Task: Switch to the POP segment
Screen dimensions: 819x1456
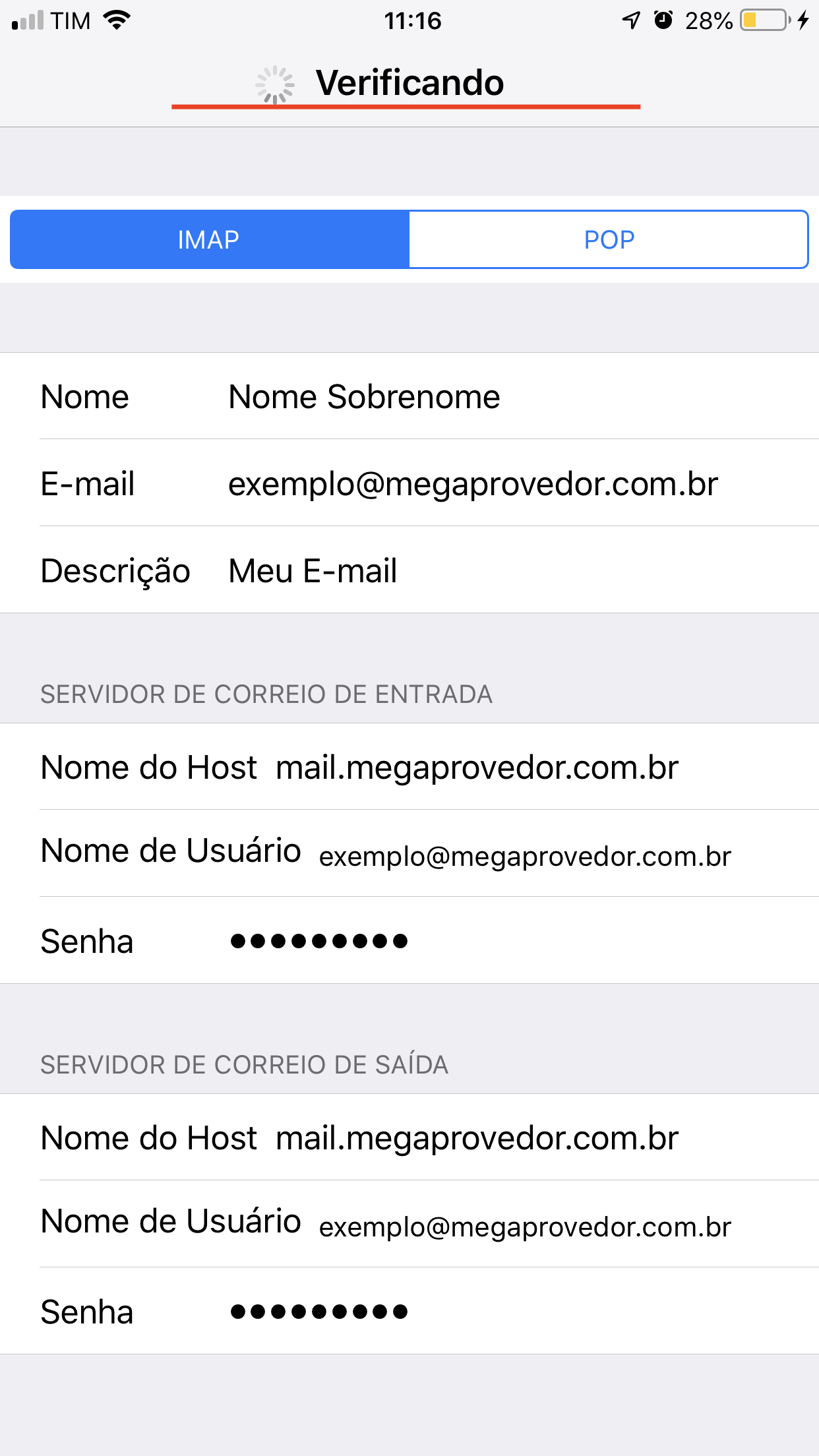Action: [609, 239]
